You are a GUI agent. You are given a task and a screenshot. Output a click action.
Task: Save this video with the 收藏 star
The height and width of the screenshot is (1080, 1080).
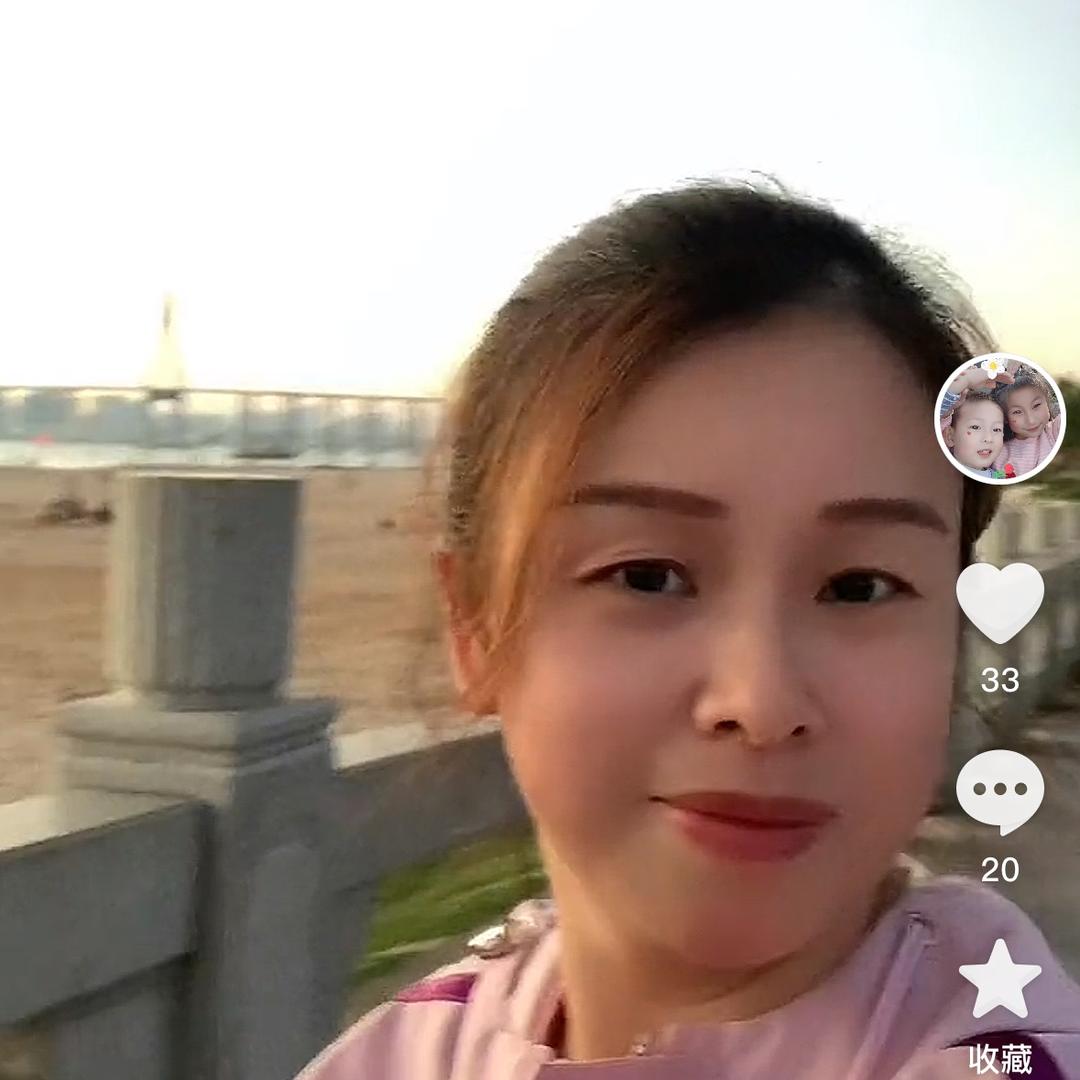[x=1000, y=980]
